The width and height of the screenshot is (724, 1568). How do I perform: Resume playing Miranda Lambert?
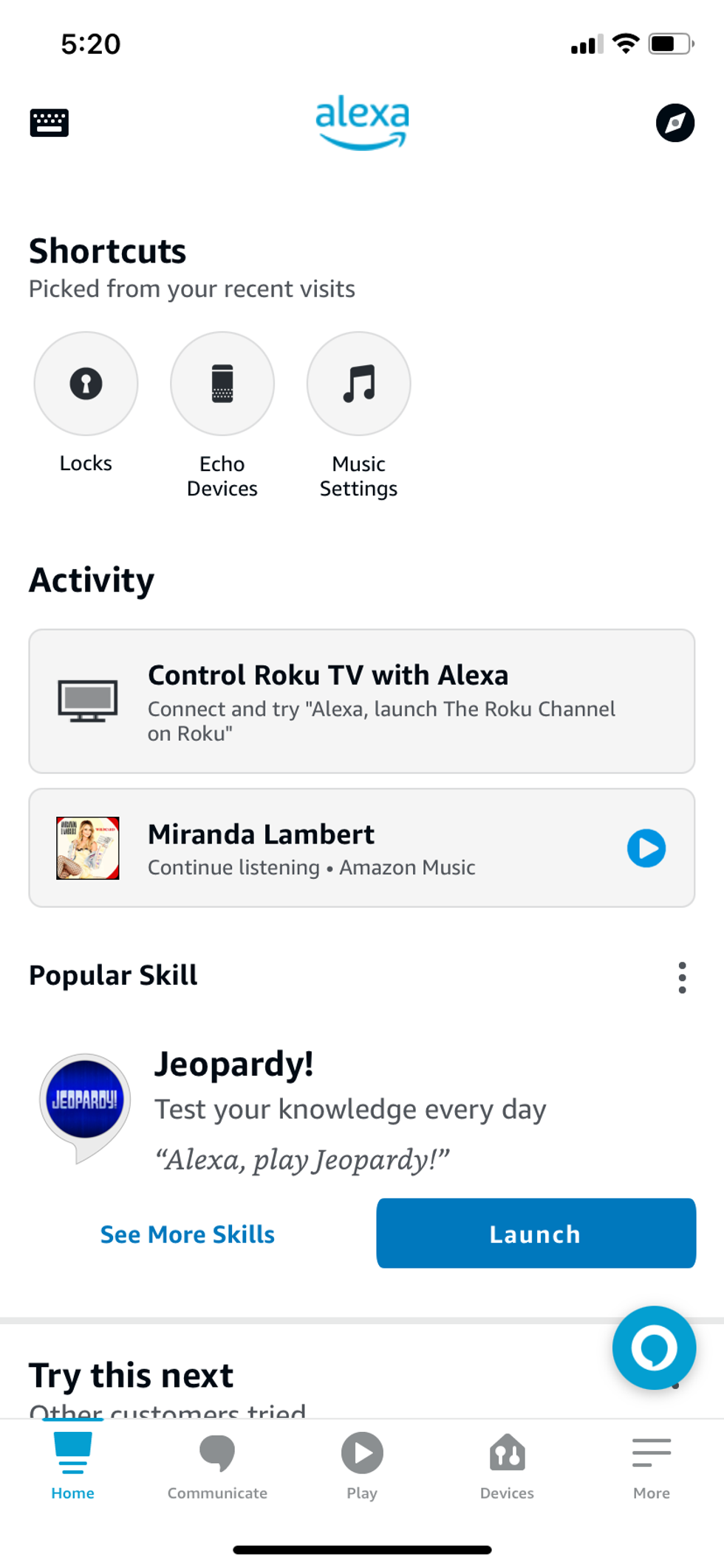(645, 848)
